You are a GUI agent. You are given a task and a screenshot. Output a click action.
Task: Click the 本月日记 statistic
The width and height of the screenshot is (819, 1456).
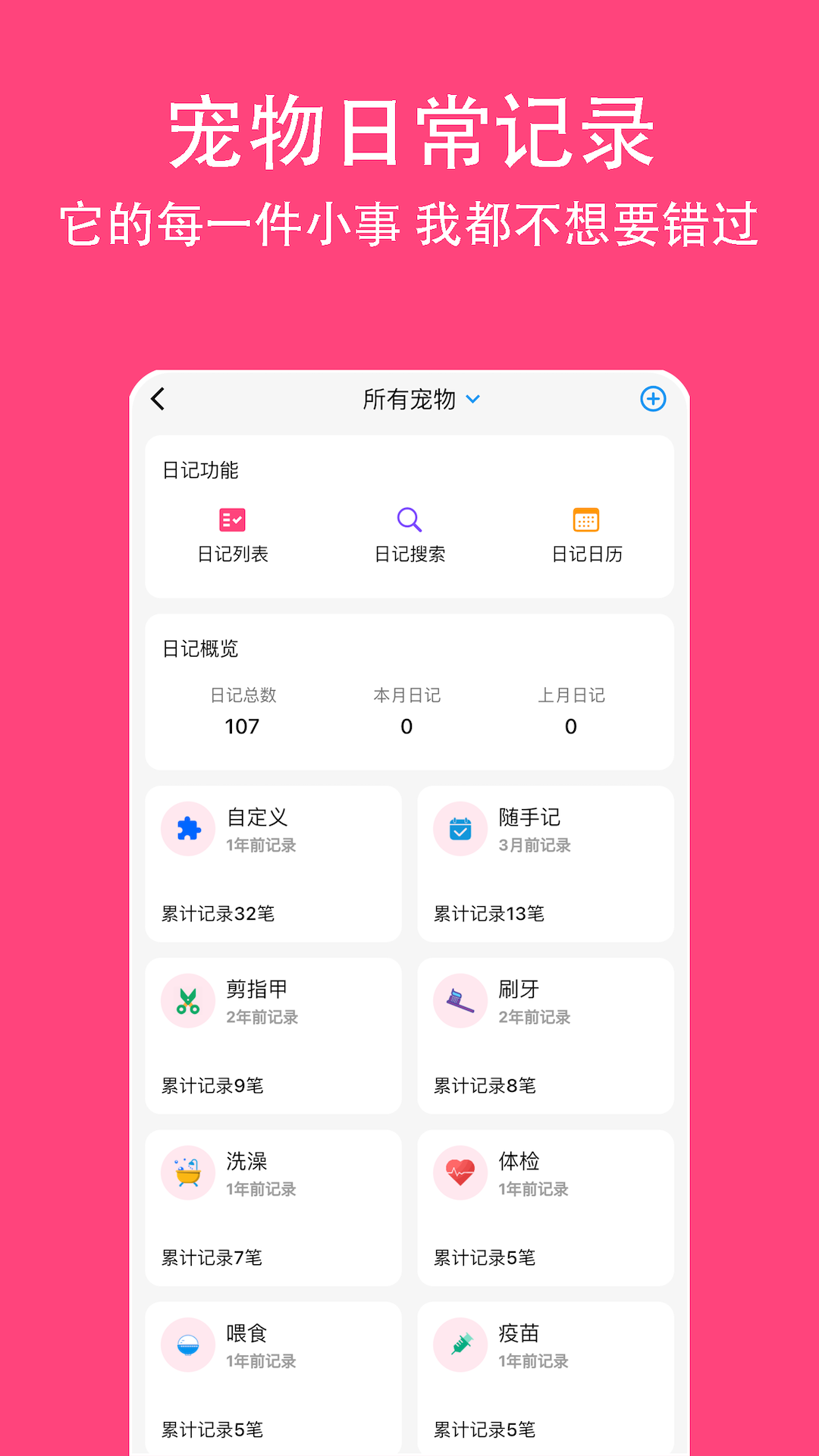tap(406, 711)
